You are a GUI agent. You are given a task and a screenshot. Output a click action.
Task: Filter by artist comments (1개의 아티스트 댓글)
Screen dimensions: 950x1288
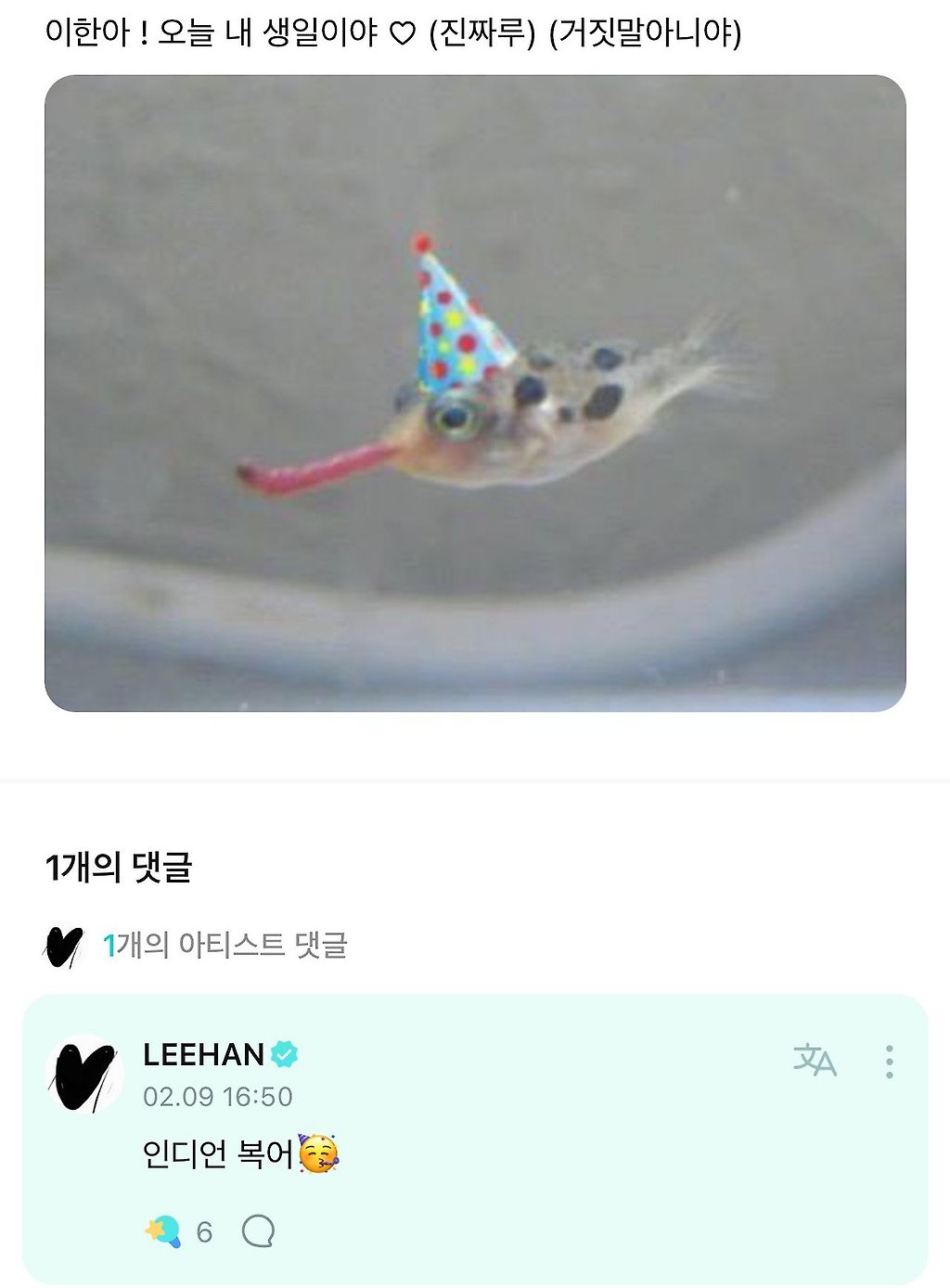225,946
